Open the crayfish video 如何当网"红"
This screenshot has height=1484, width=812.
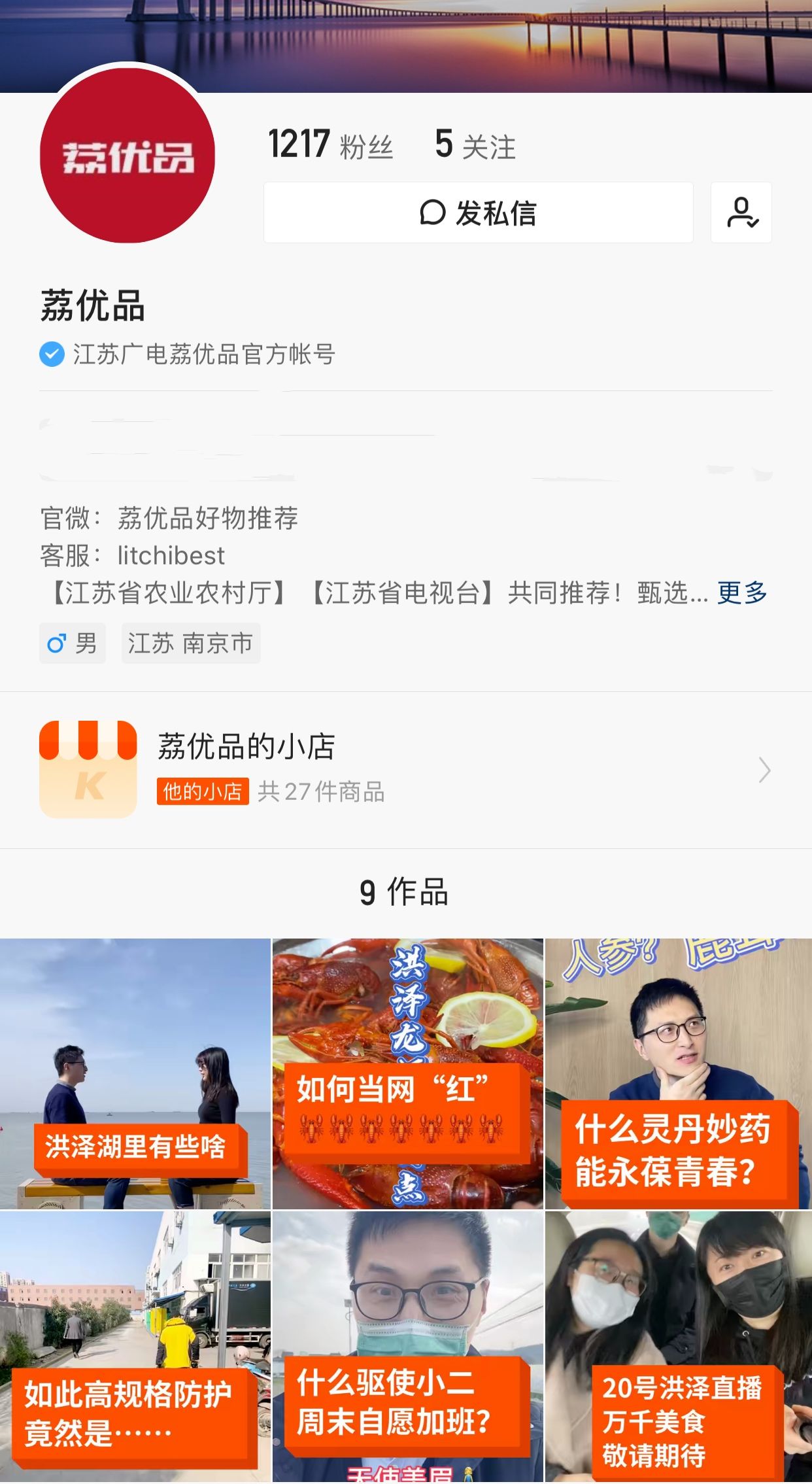[407, 1073]
